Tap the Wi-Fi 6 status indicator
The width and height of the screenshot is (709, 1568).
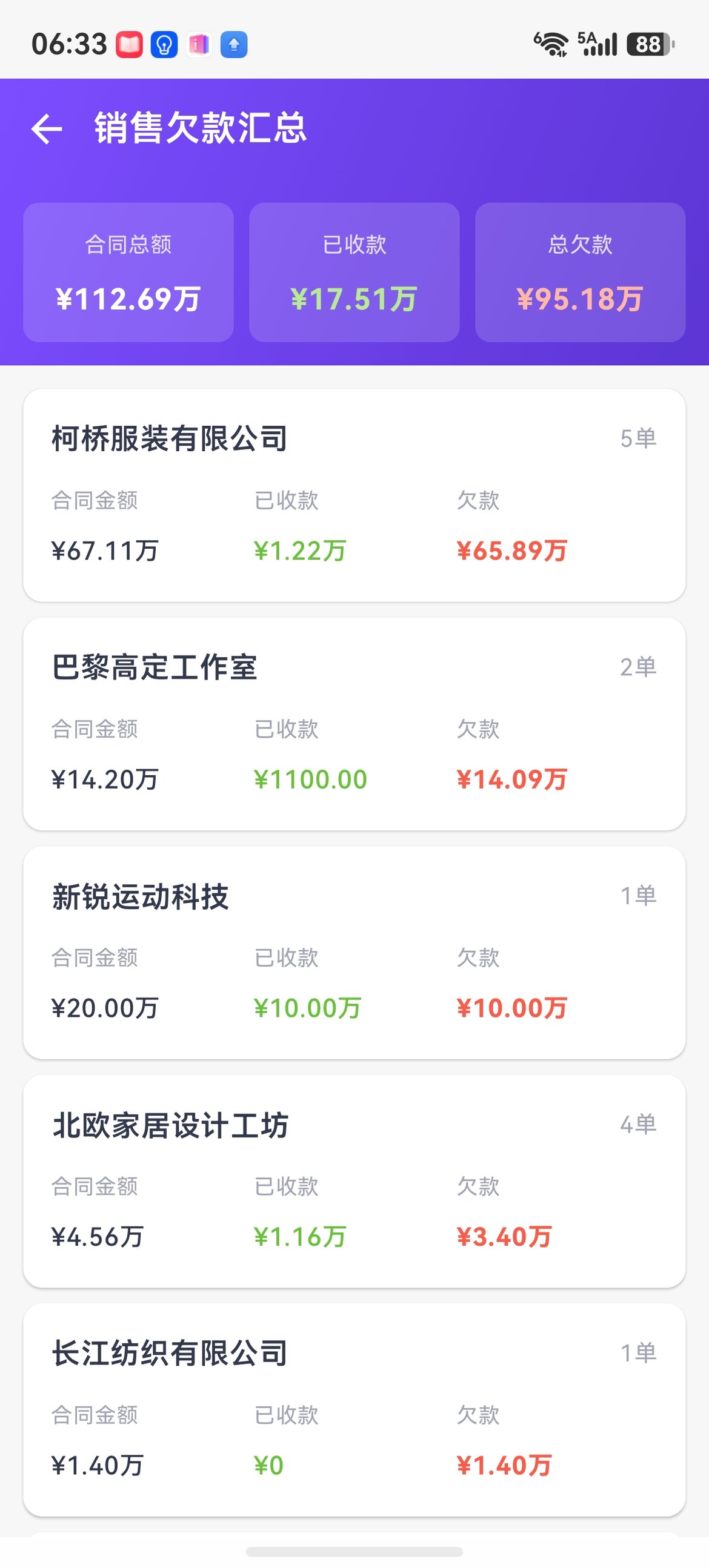tap(553, 44)
